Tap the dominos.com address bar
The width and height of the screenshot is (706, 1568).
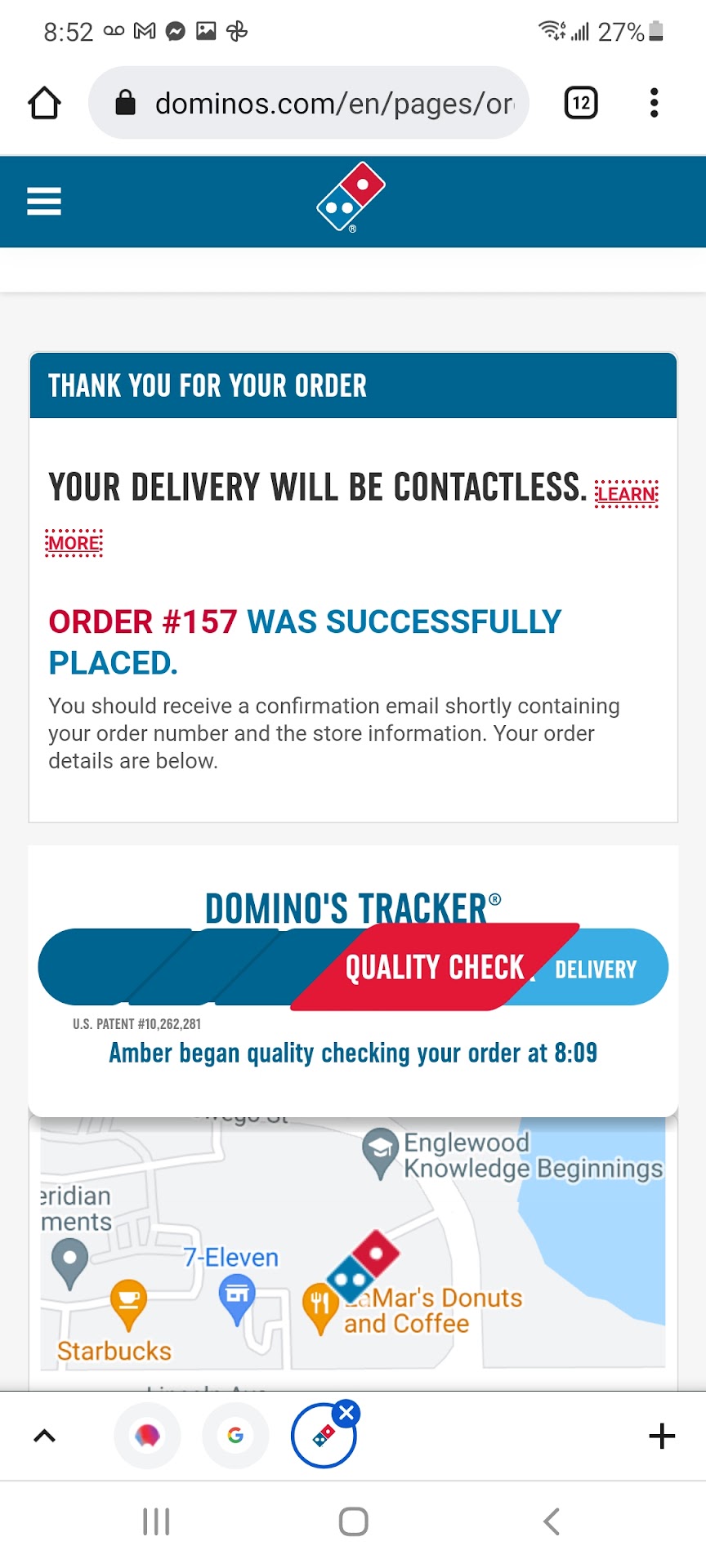(327, 104)
